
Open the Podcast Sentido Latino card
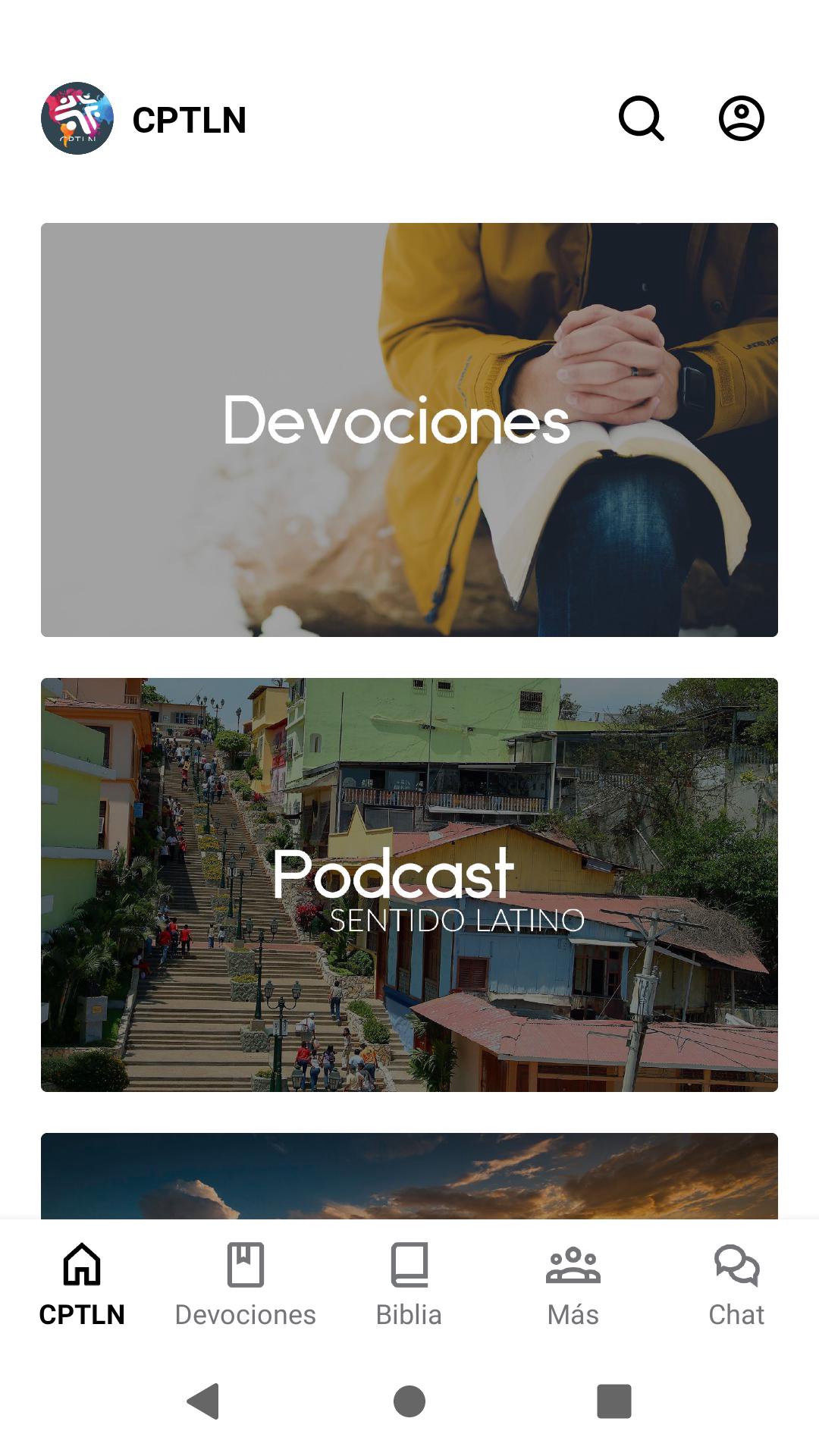[409, 884]
